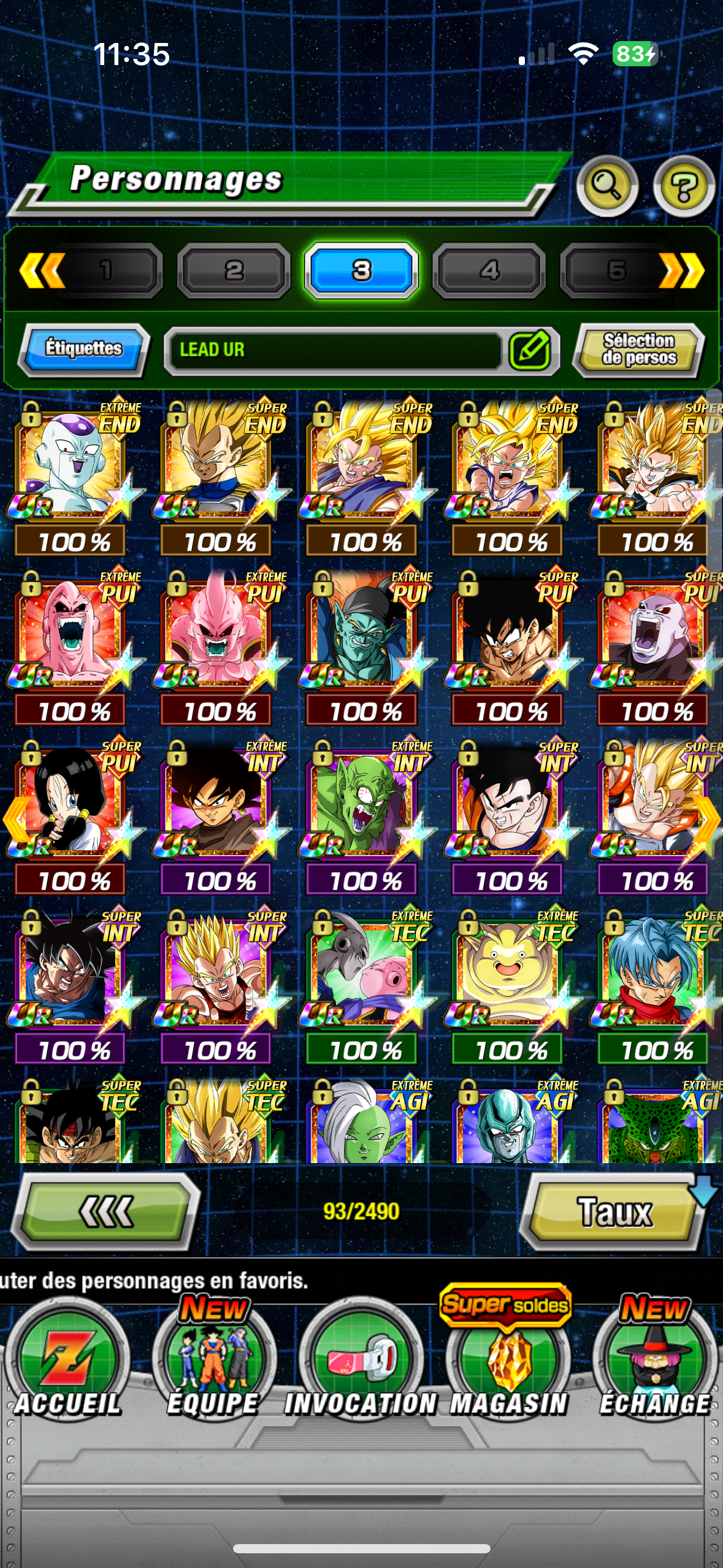Switch to the Invocation tab
Screen dimensions: 723x1568
361,1369
